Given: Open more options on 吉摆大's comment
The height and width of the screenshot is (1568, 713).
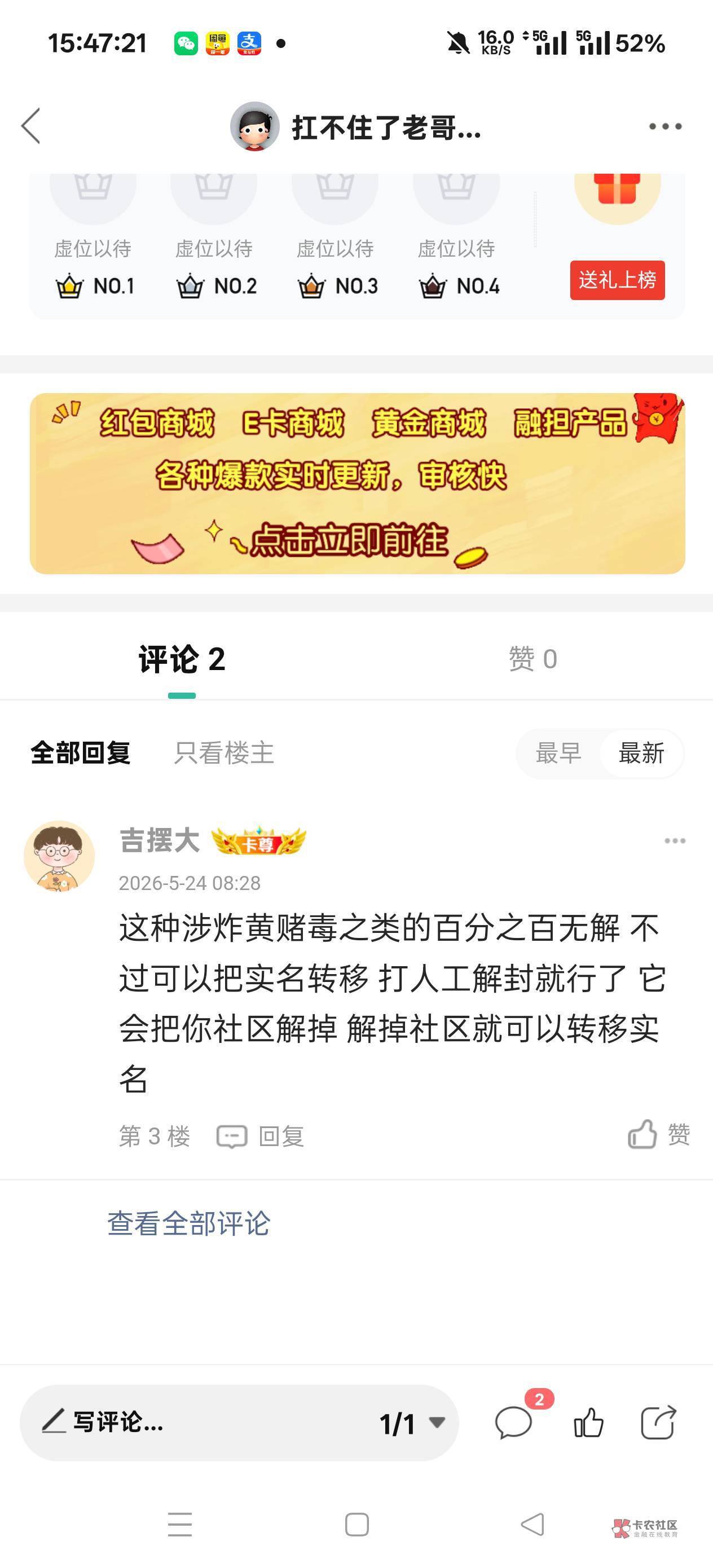Looking at the screenshot, I should pos(675,840).
